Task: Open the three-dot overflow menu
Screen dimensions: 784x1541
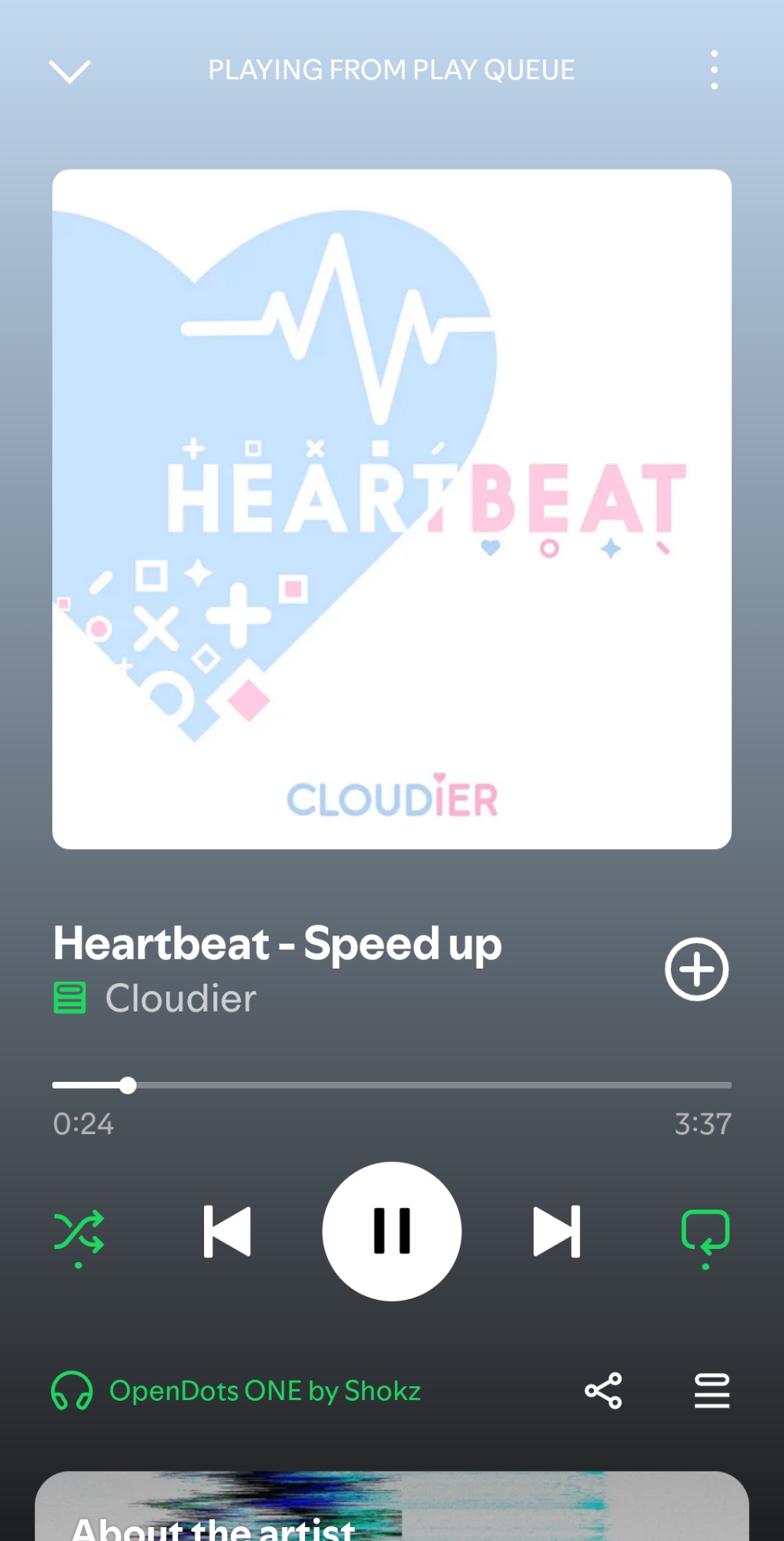Action: point(714,70)
